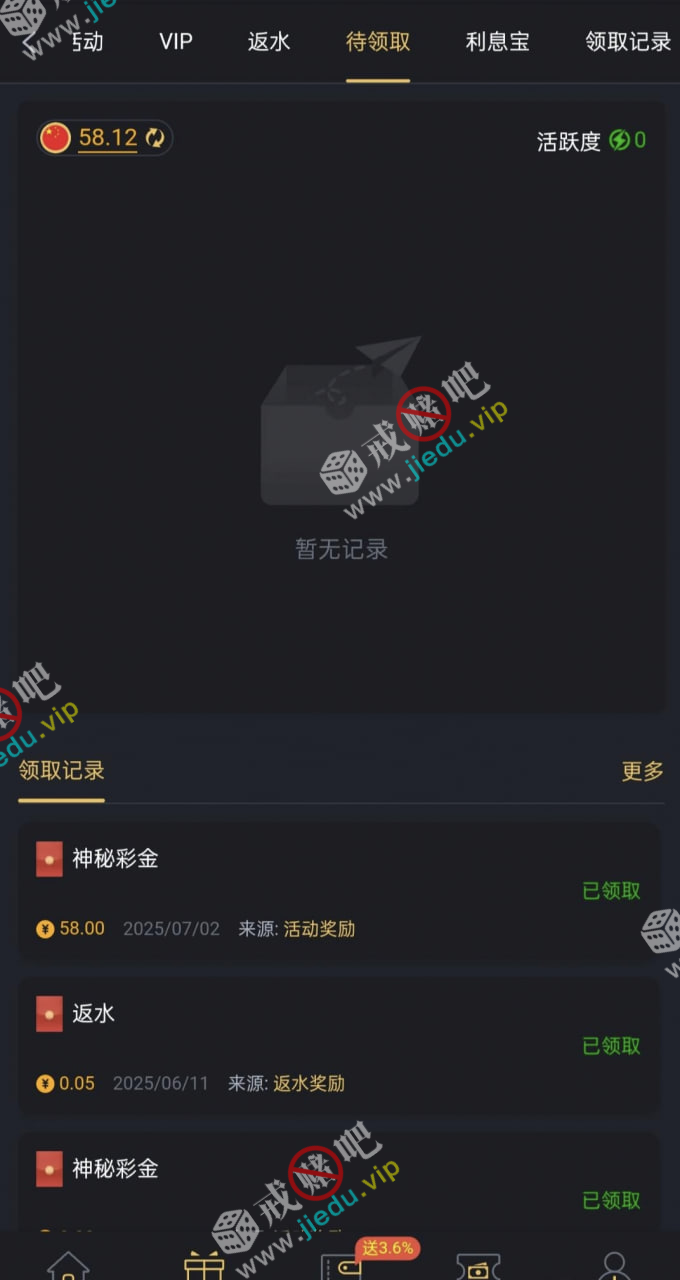Switch to the VIP tab
Image resolution: width=680 pixels, height=1280 pixels.
coord(176,42)
